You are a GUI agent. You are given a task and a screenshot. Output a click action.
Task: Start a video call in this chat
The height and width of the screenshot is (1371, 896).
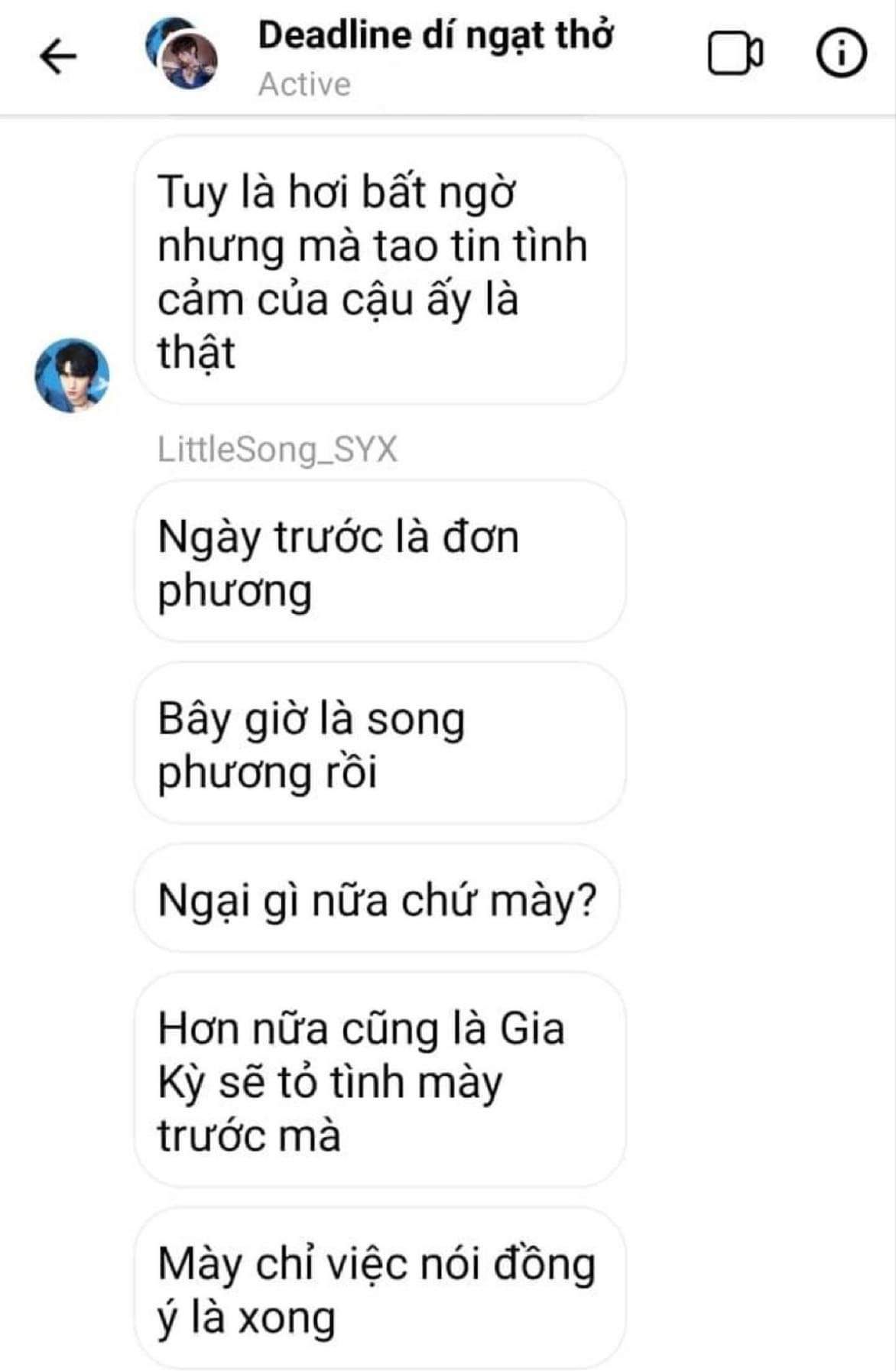(735, 54)
